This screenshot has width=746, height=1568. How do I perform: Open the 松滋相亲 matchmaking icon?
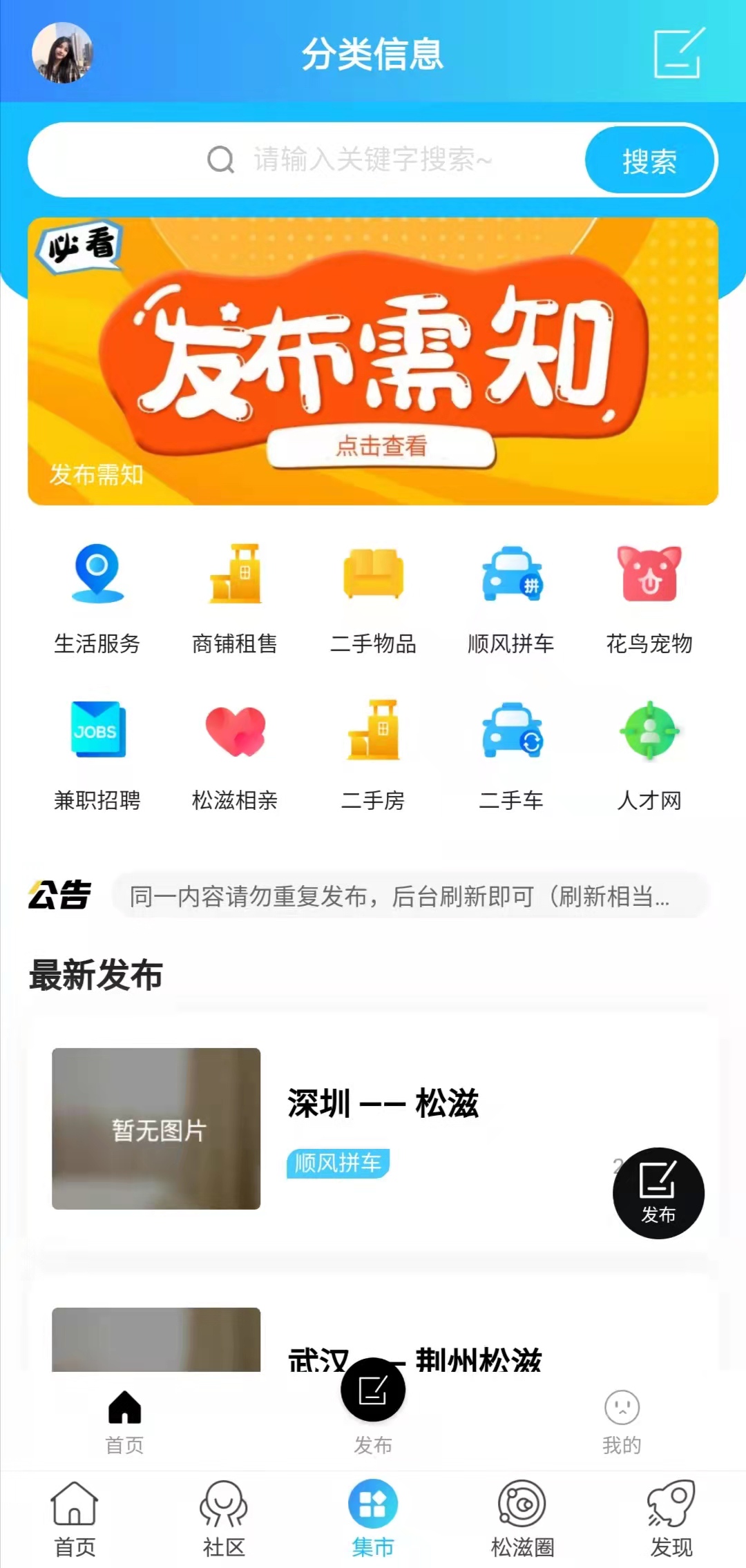pos(236,753)
